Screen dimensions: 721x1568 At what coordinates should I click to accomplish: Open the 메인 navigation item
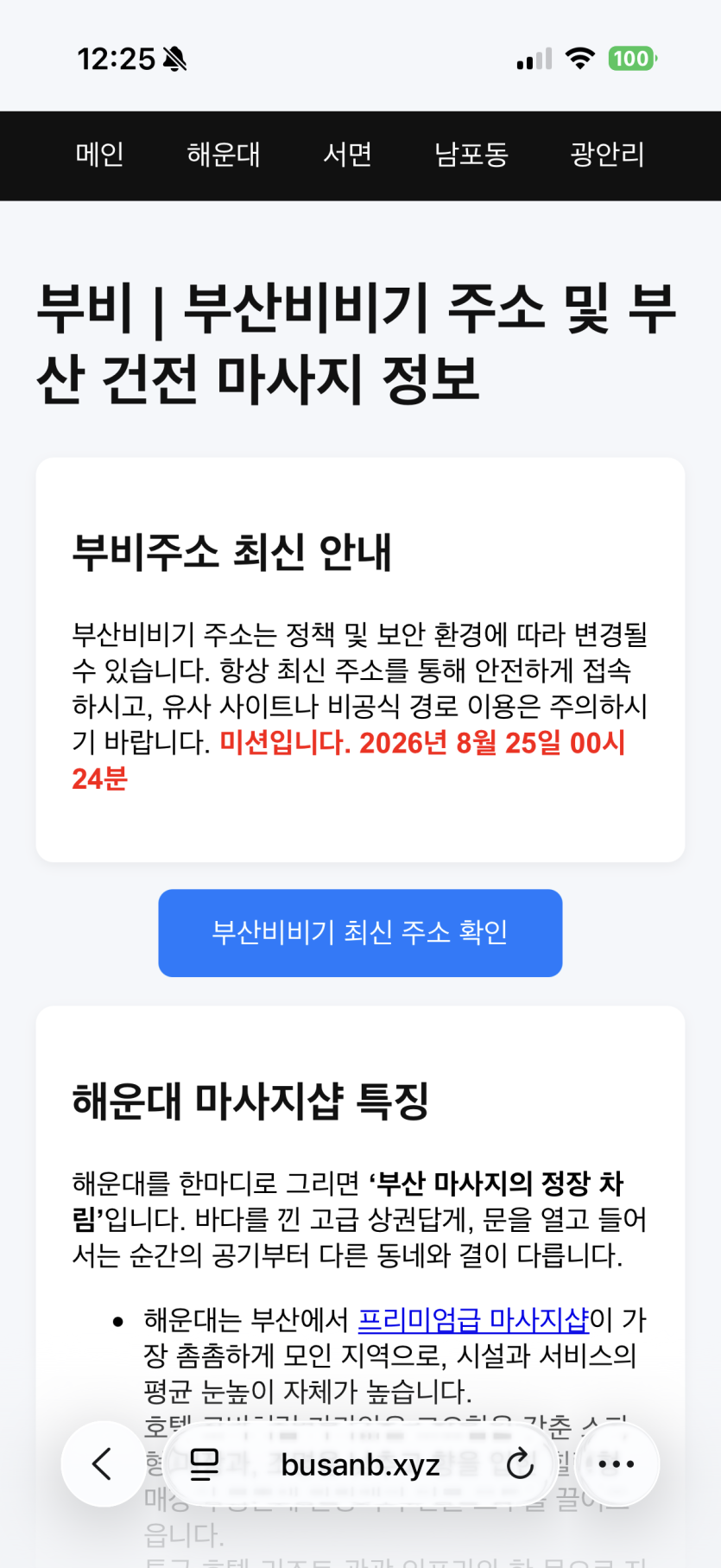[x=100, y=155]
